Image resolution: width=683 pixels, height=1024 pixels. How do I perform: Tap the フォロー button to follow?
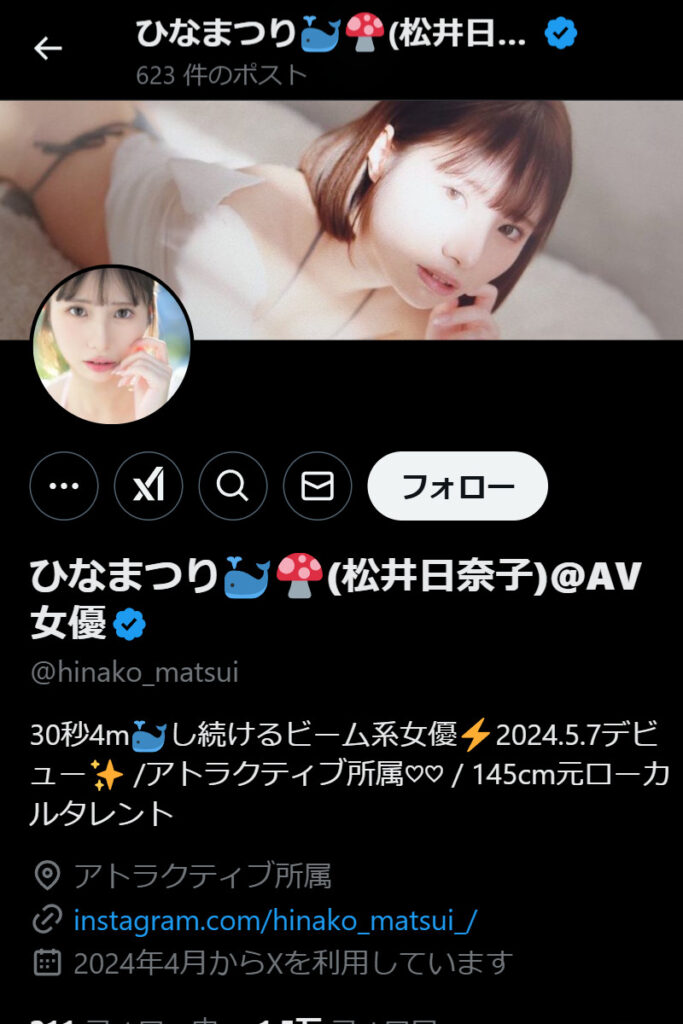point(458,487)
